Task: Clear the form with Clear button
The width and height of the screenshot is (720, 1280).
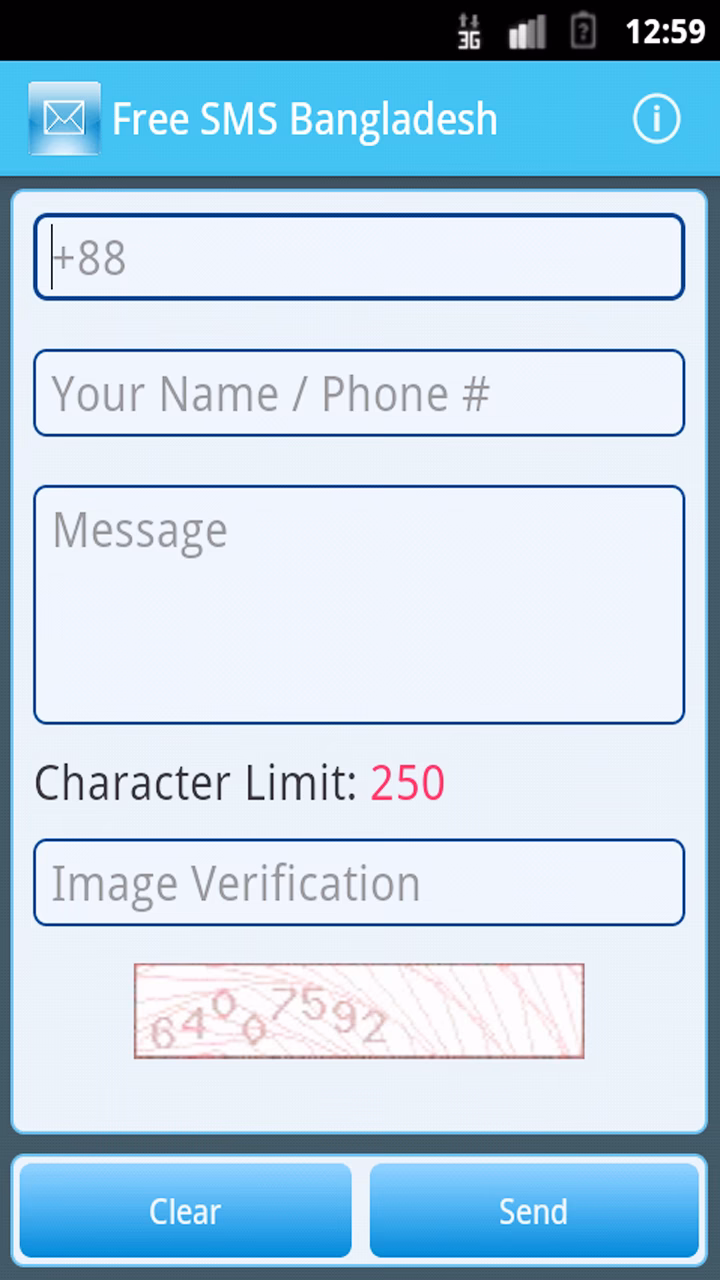Action: click(185, 1210)
